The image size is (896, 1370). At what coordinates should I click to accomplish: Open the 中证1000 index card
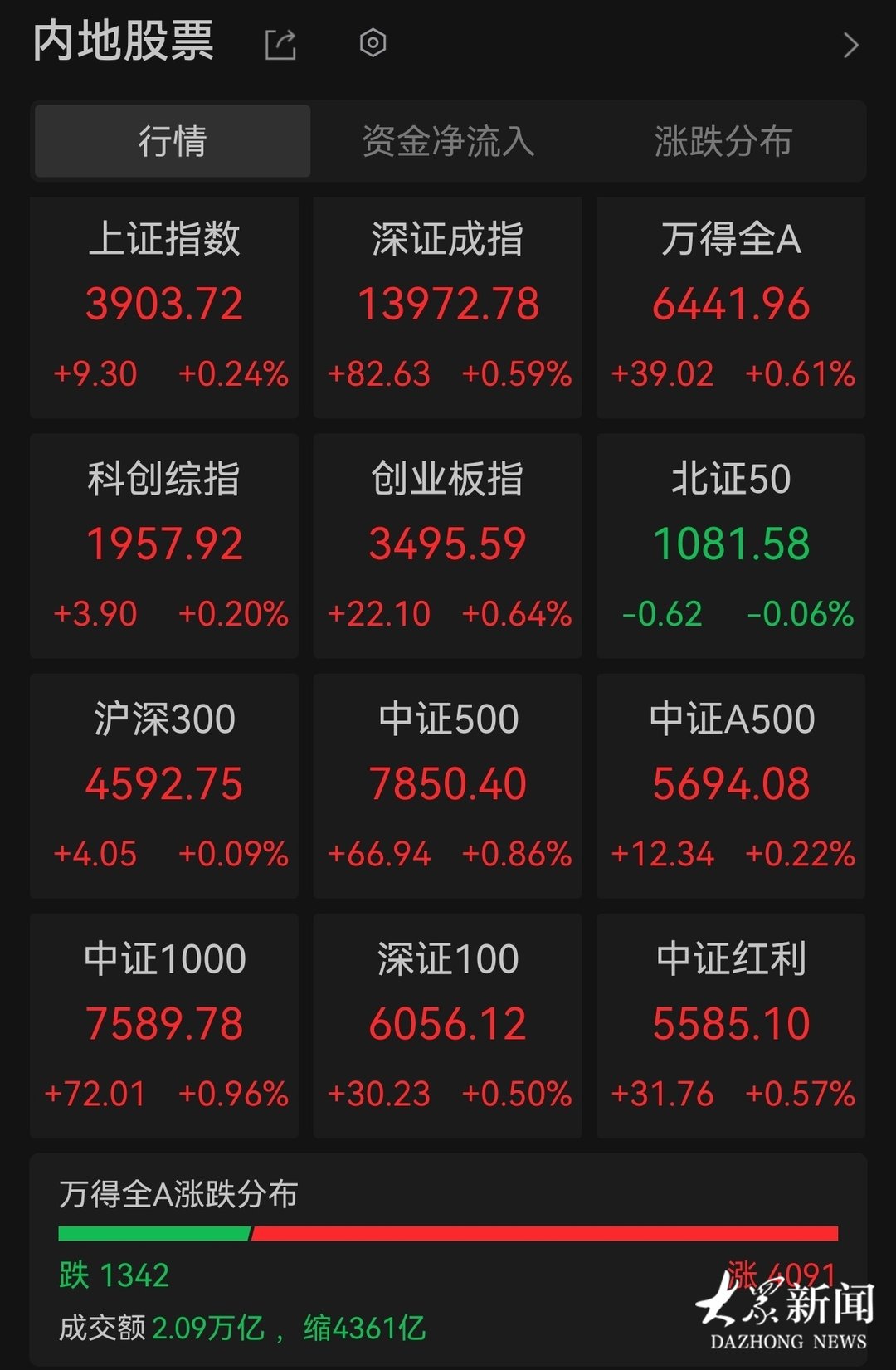pos(164,1026)
